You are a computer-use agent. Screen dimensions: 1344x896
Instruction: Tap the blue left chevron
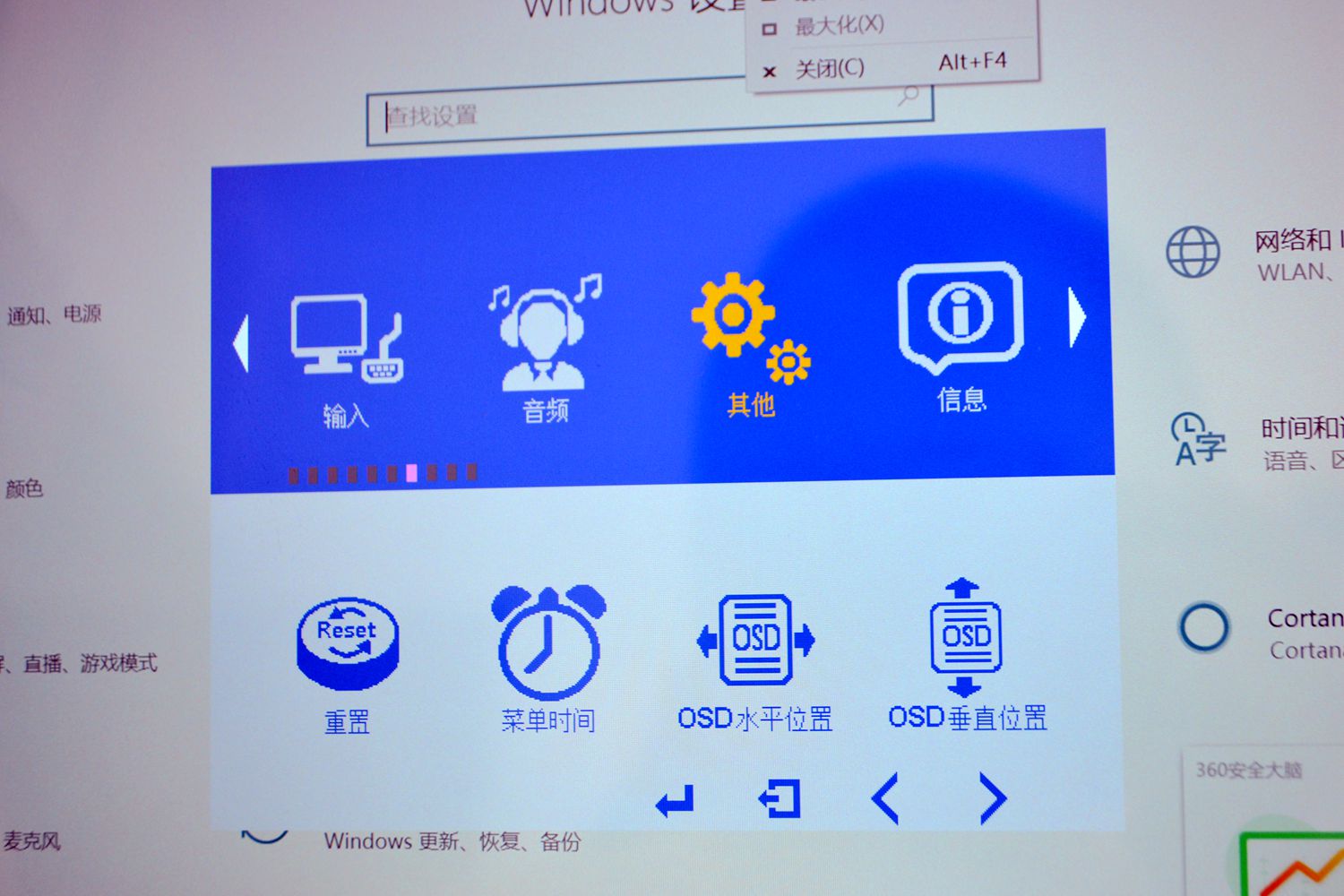click(885, 798)
